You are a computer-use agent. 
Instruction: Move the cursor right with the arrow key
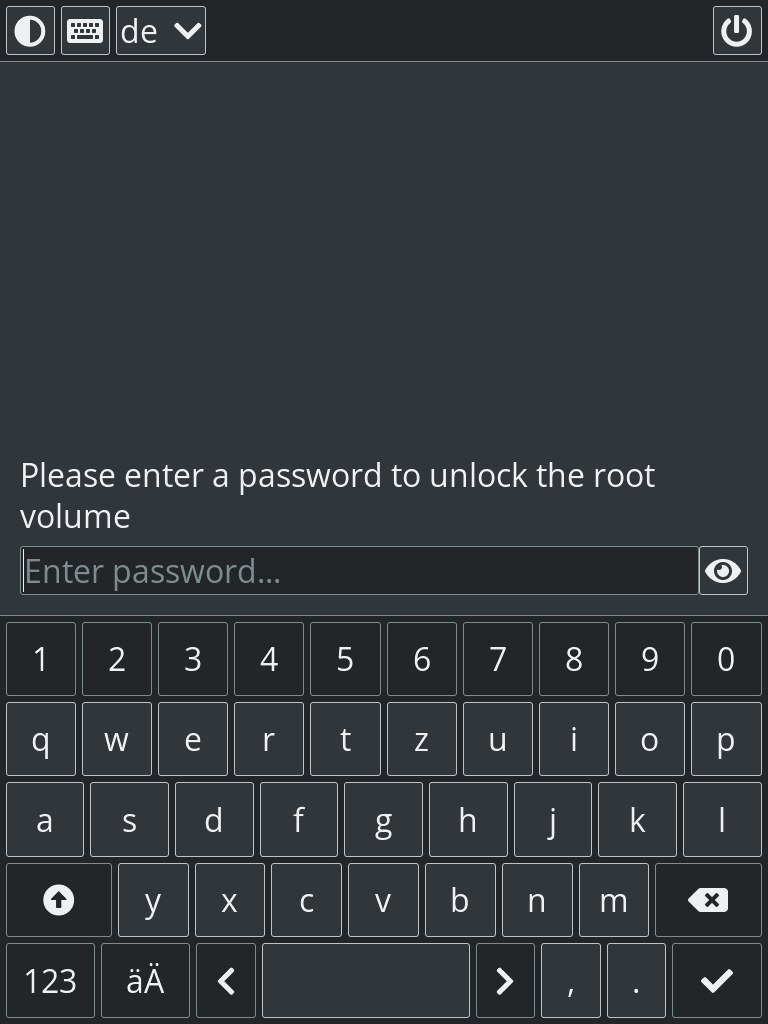[x=504, y=981]
